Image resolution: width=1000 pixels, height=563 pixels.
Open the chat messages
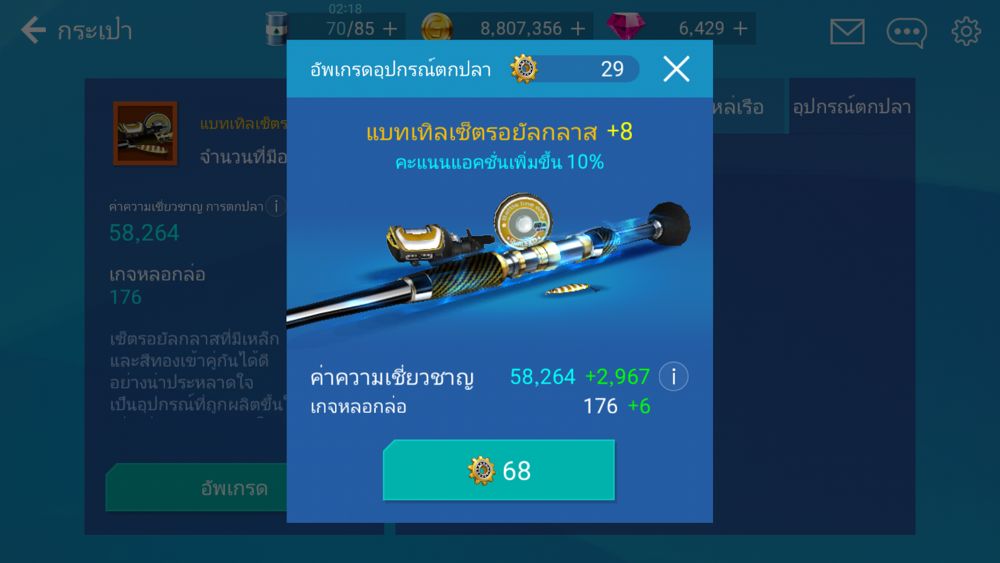tap(906, 32)
